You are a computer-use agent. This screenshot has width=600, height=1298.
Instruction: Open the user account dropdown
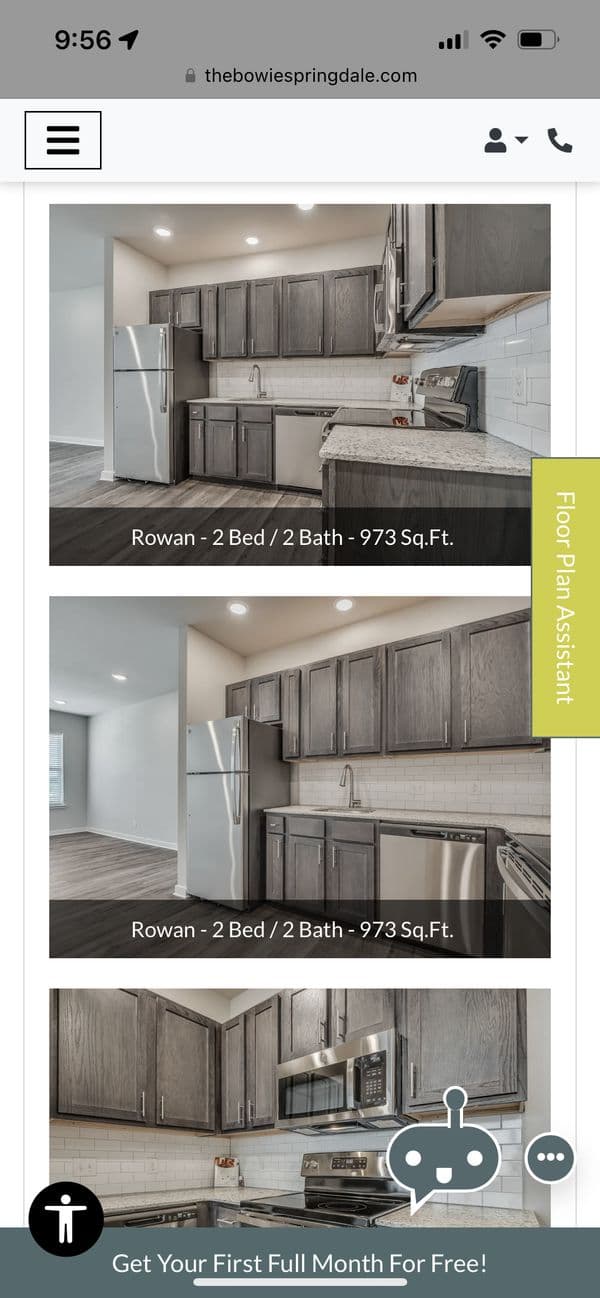pos(505,141)
